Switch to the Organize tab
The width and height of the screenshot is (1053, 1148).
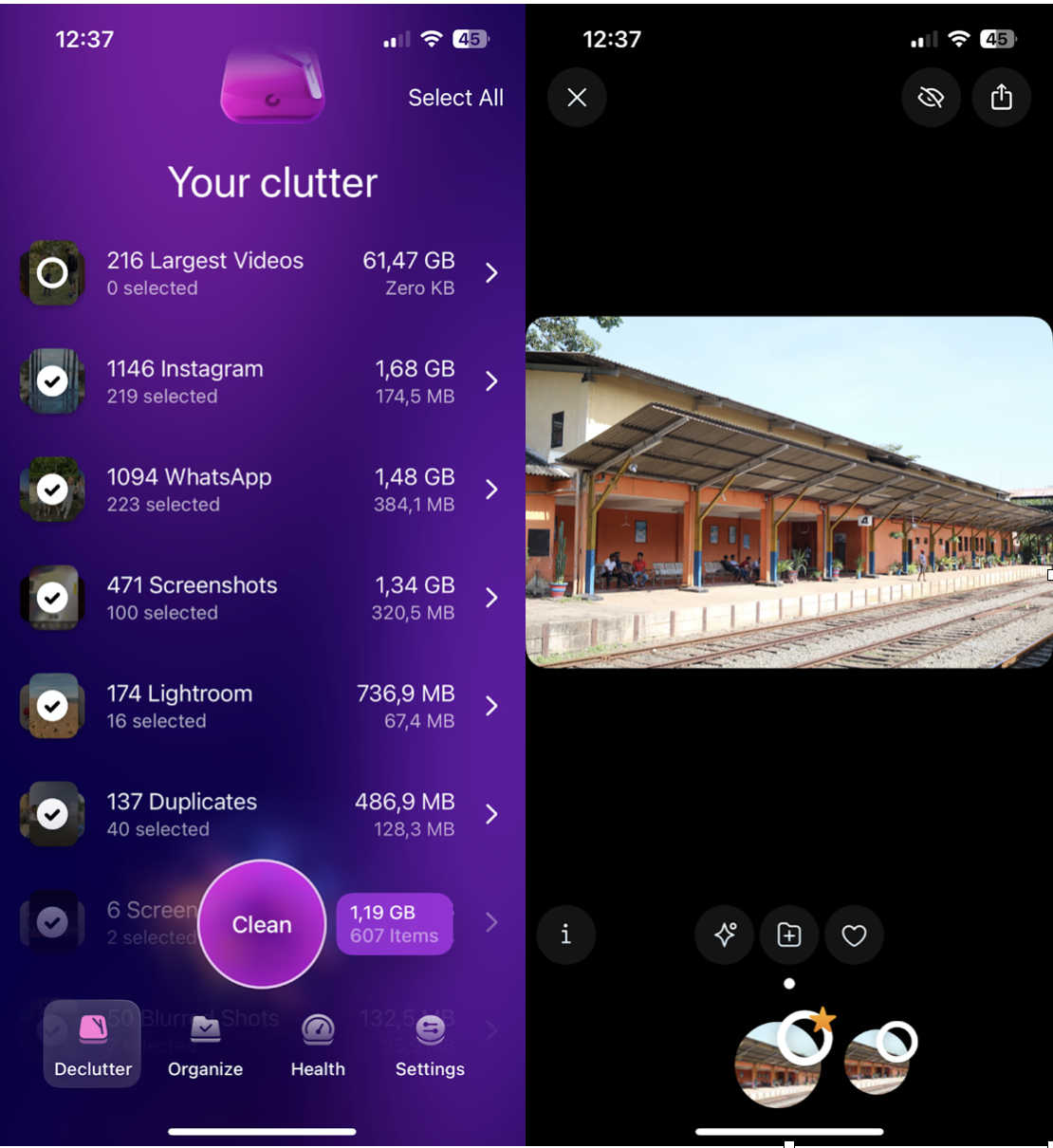point(205,1046)
